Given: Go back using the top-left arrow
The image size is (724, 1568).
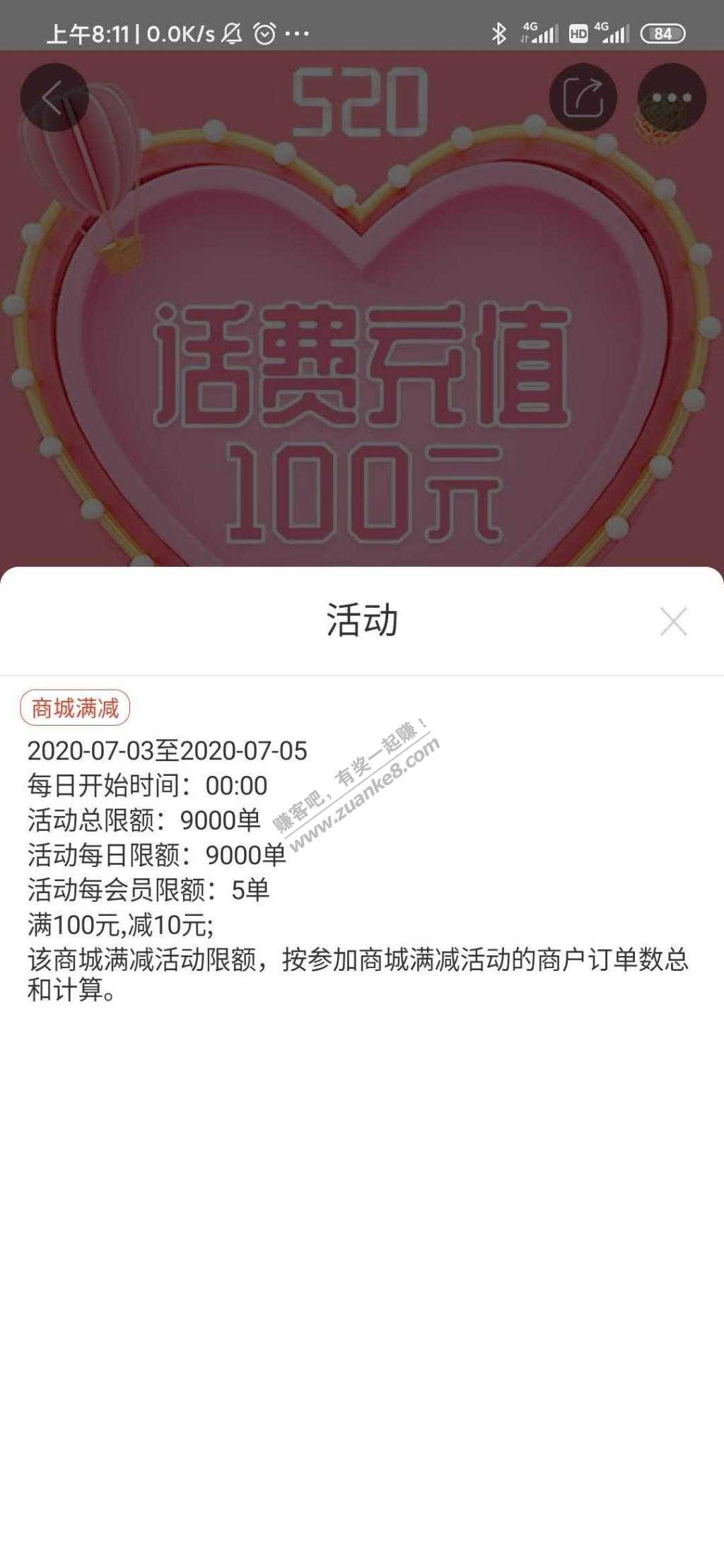Looking at the screenshot, I should point(54,98).
